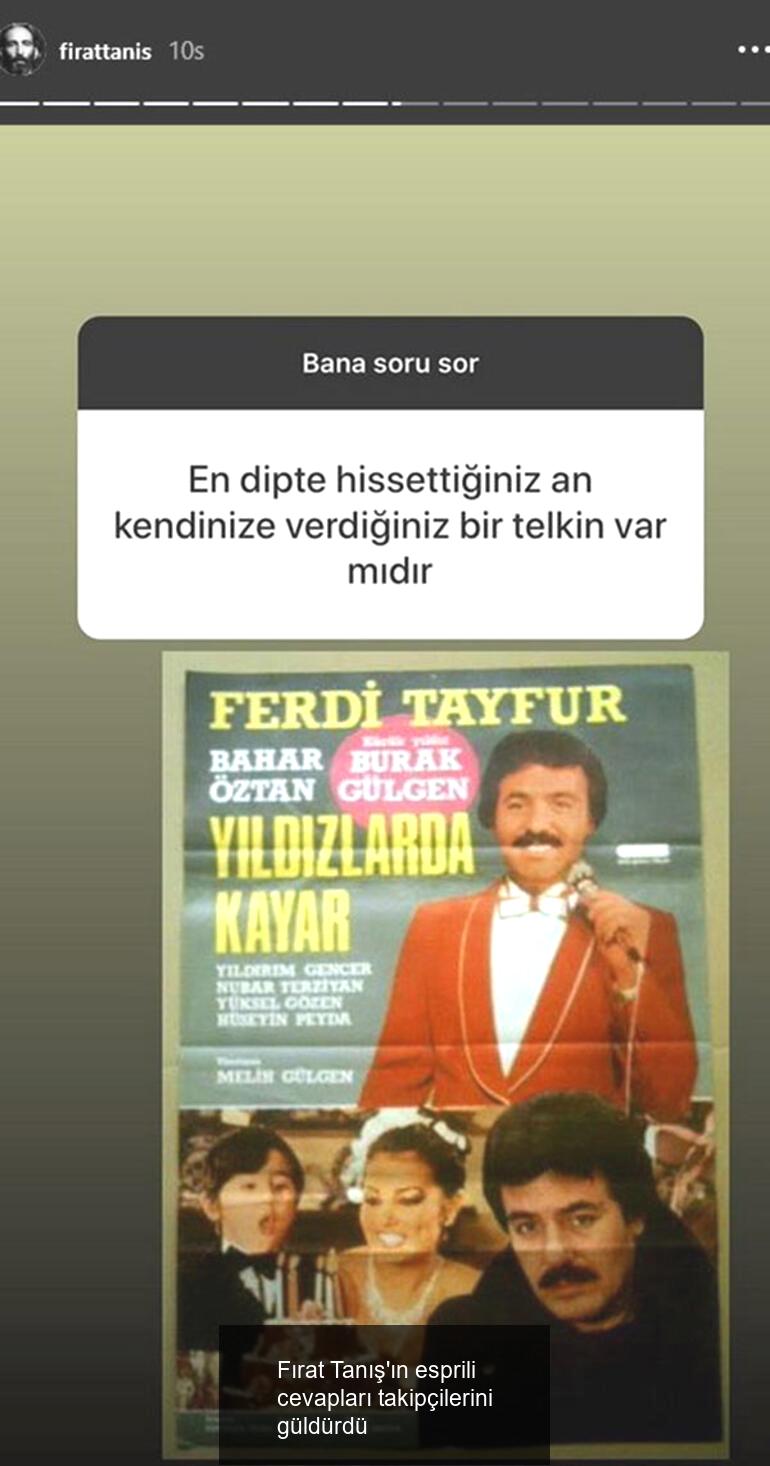
Task: Open the story overflow menu
Action: click(x=752, y=50)
